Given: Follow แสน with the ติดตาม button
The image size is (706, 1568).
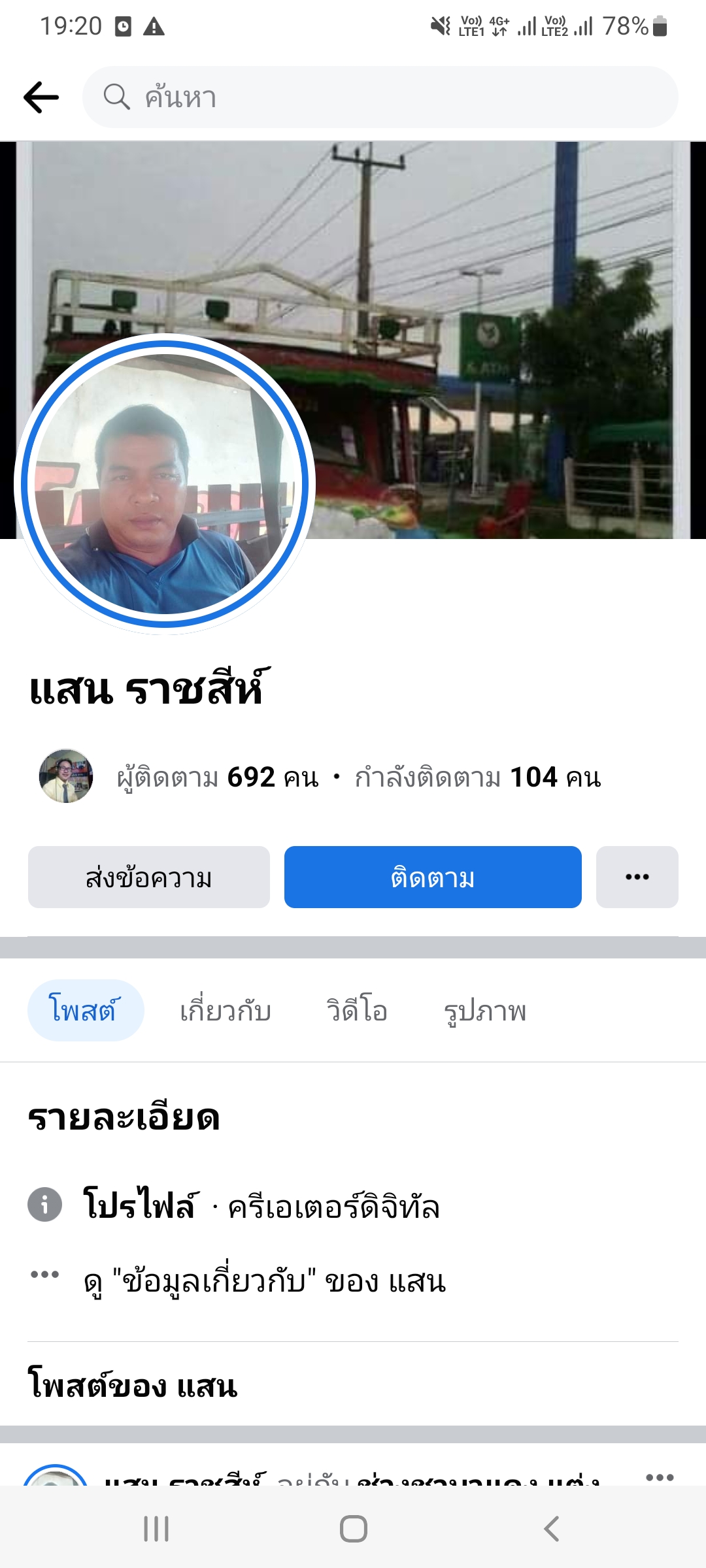Looking at the screenshot, I should tap(433, 877).
